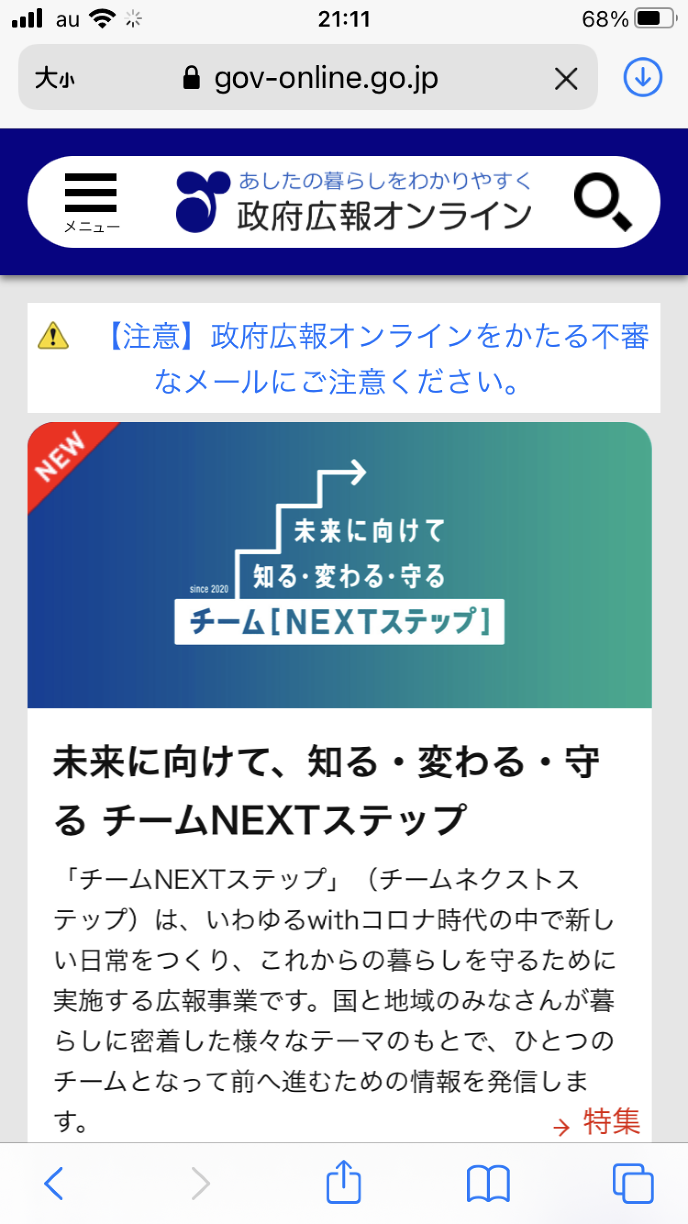Go back to the previous page

[54, 1183]
